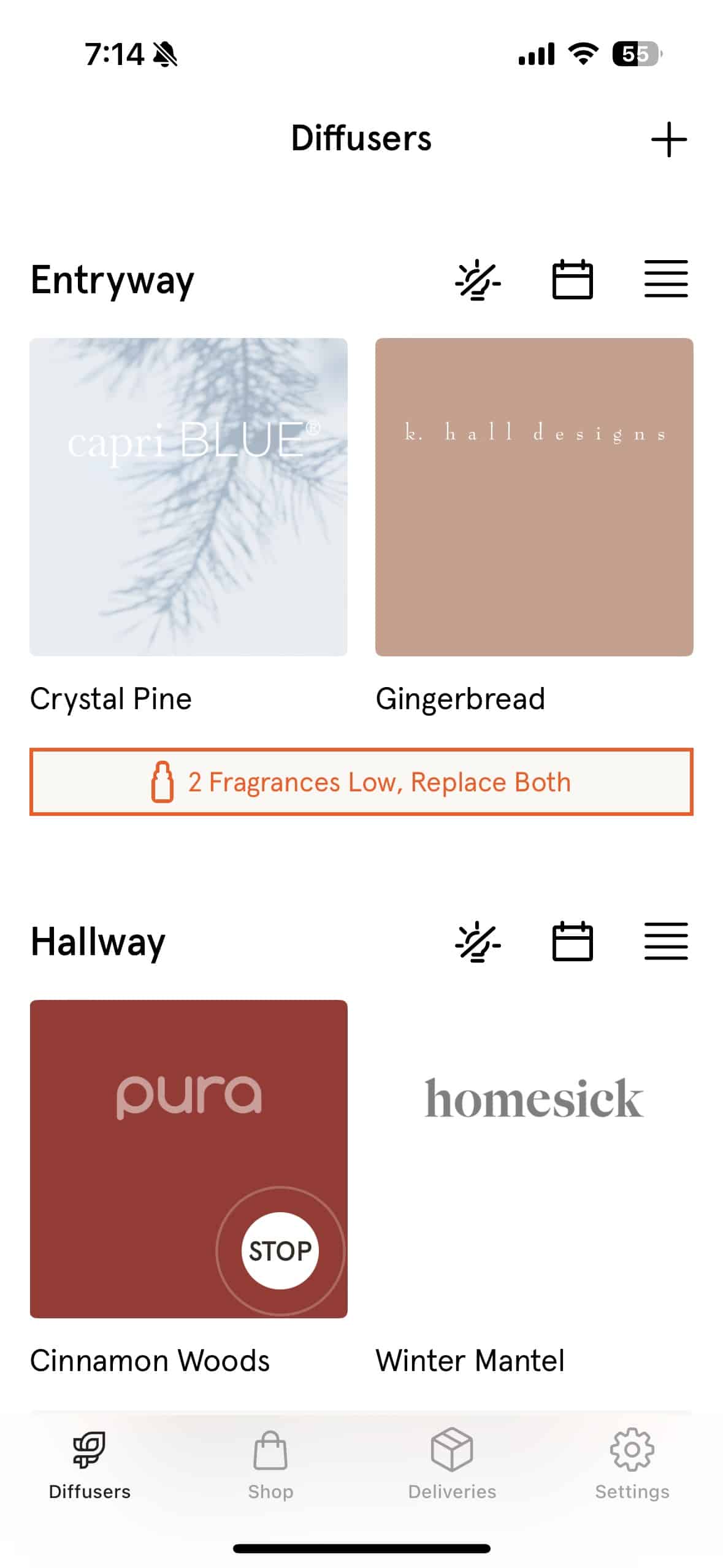The height and width of the screenshot is (1568, 723).
Task: Open the Hallway schedule calendar
Action: [x=572, y=943]
